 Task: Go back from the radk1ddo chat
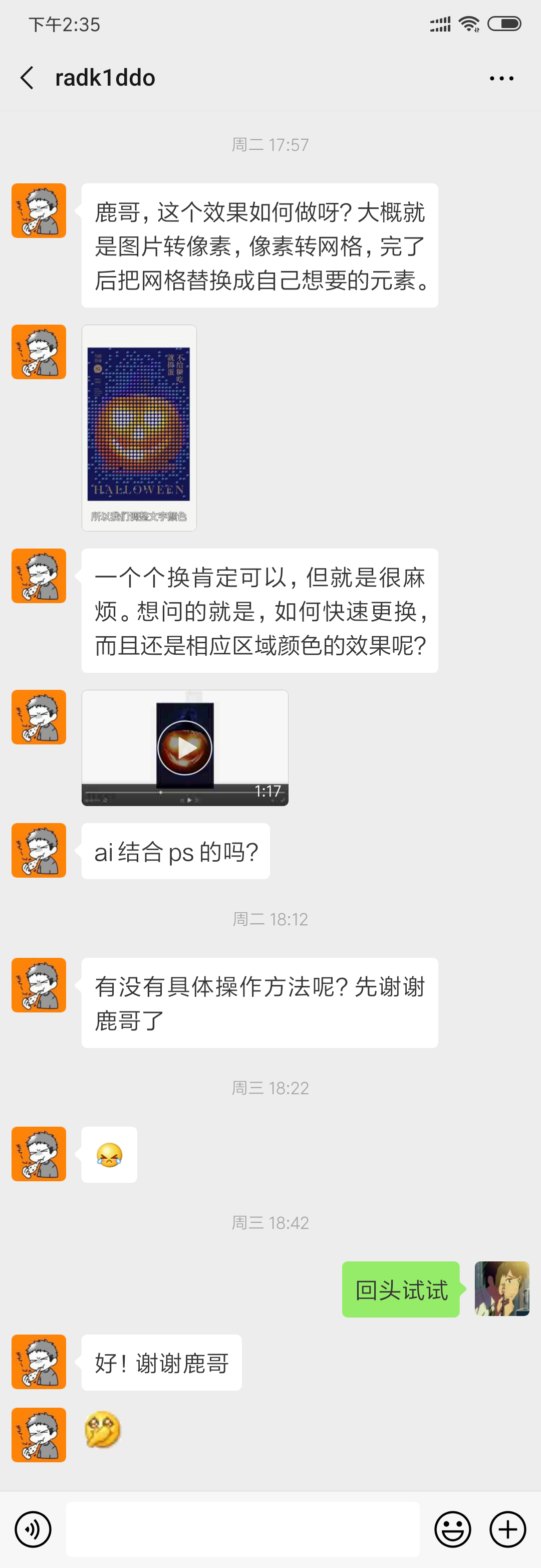pyautogui.click(x=27, y=78)
